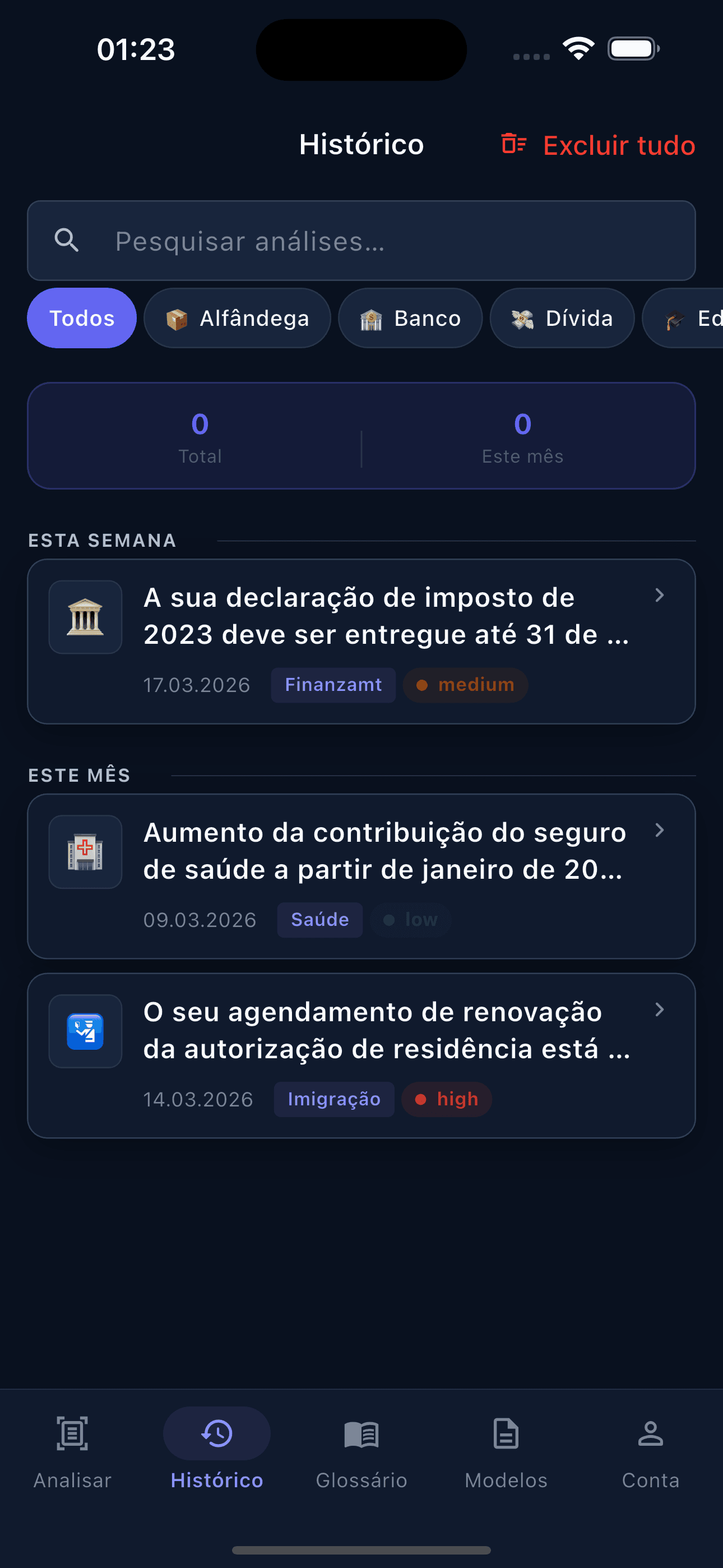Activate the Dívida filter chip
This screenshot has width=723, height=1568.
click(x=561, y=318)
